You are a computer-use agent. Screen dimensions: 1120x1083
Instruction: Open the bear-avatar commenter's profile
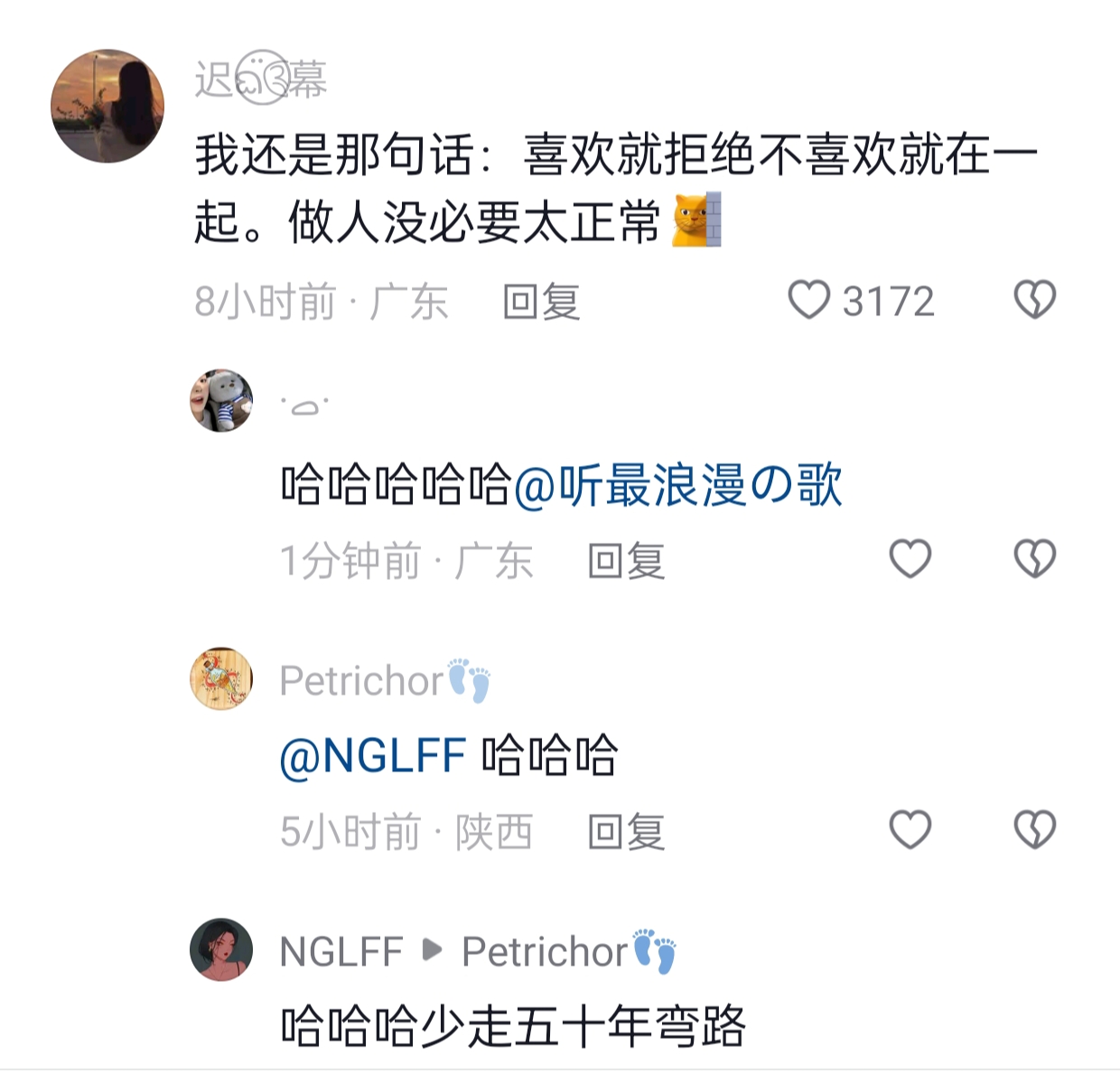pos(221,400)
